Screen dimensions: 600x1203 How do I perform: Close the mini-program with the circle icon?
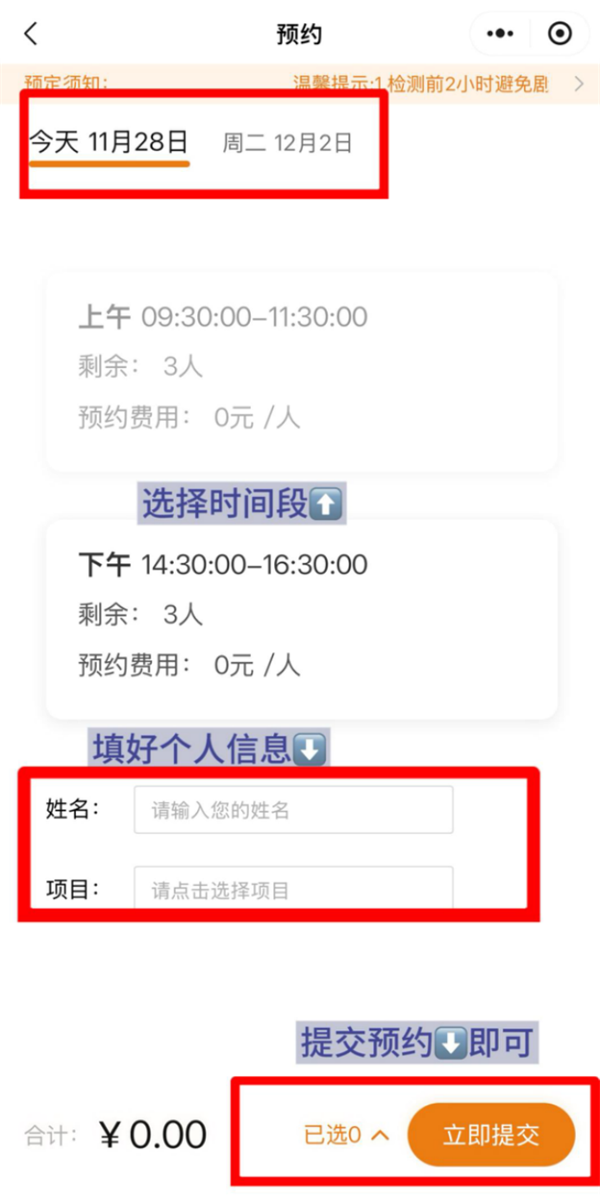click(x=560, y=34)
